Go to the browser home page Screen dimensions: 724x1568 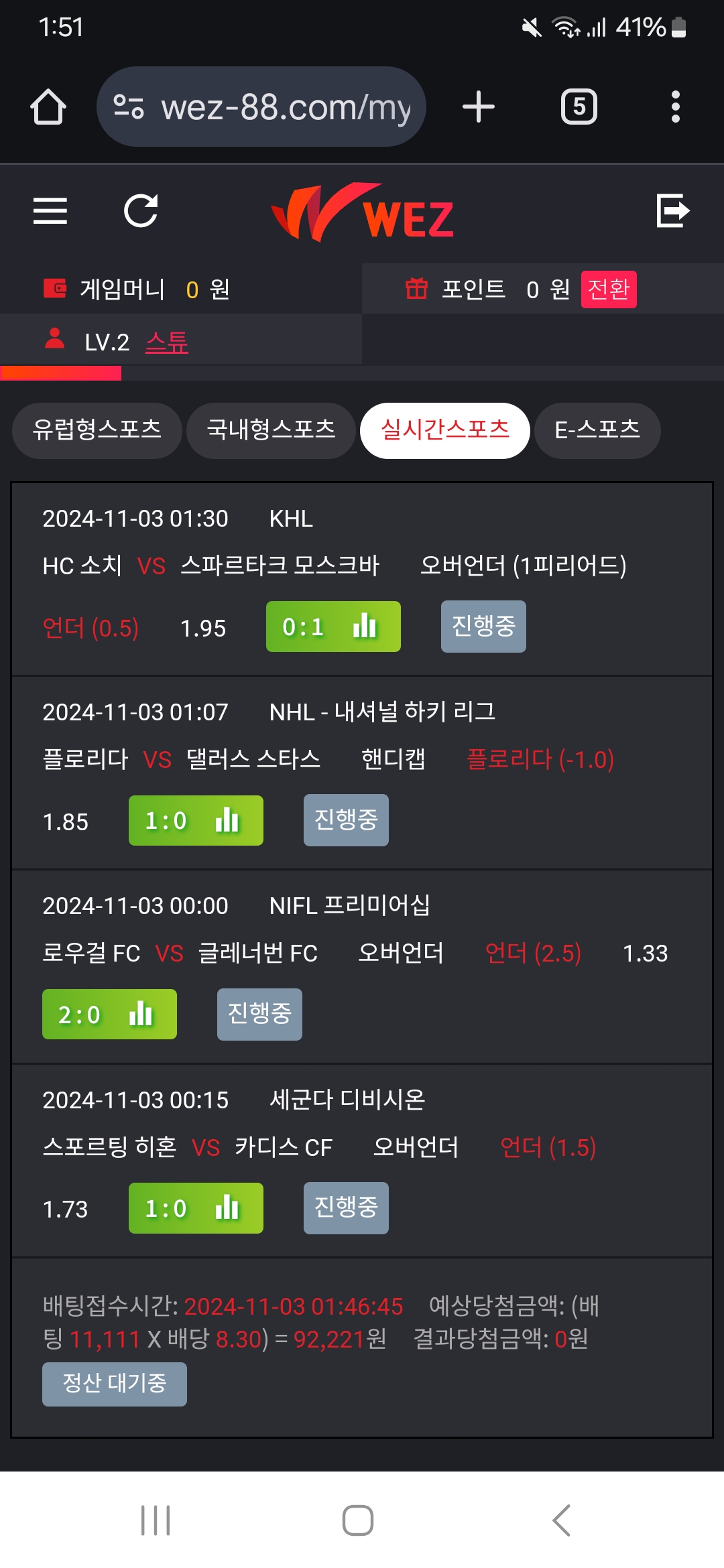tap(48, 107)
